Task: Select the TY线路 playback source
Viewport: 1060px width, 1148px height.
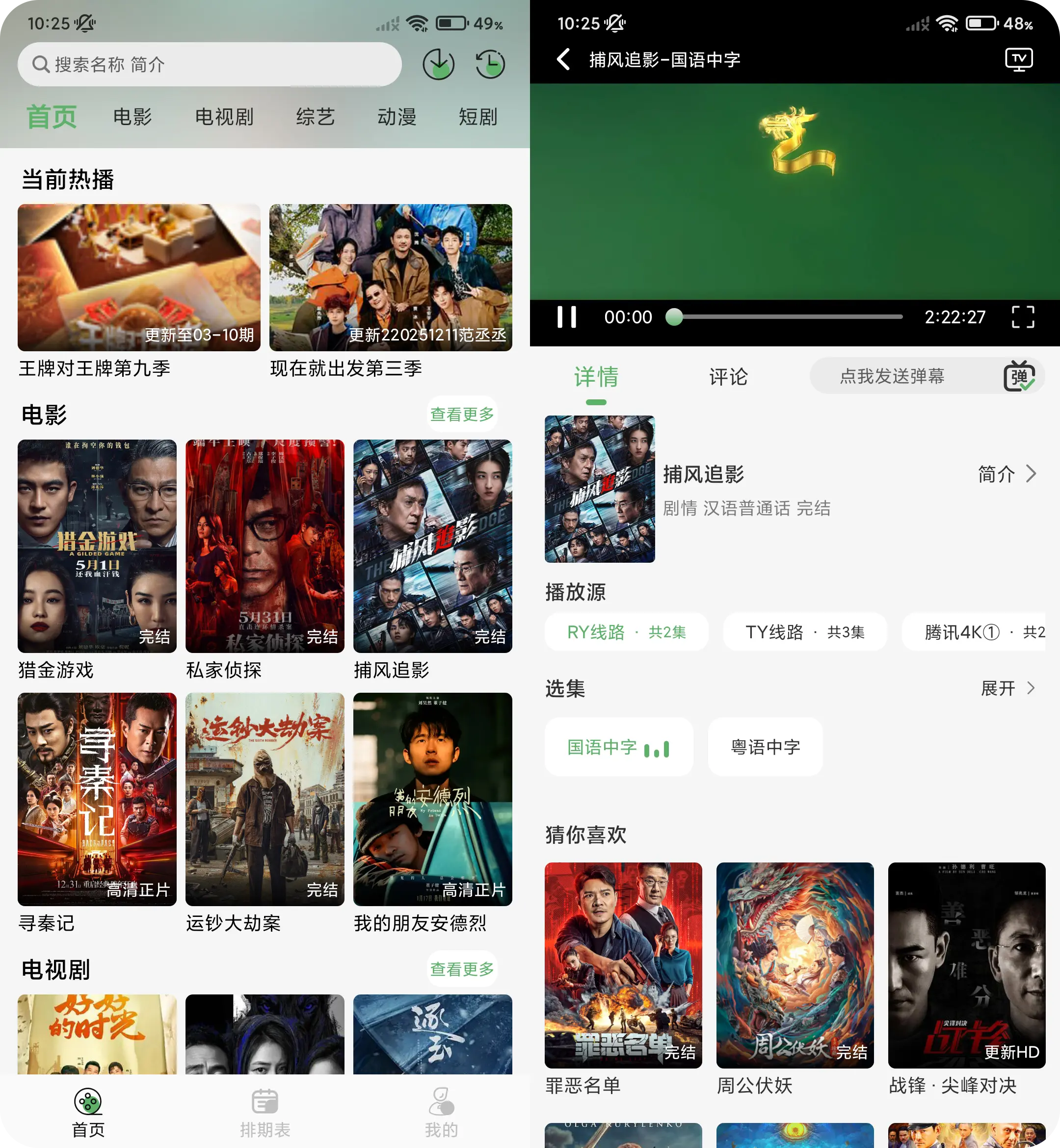Action: 804,632
